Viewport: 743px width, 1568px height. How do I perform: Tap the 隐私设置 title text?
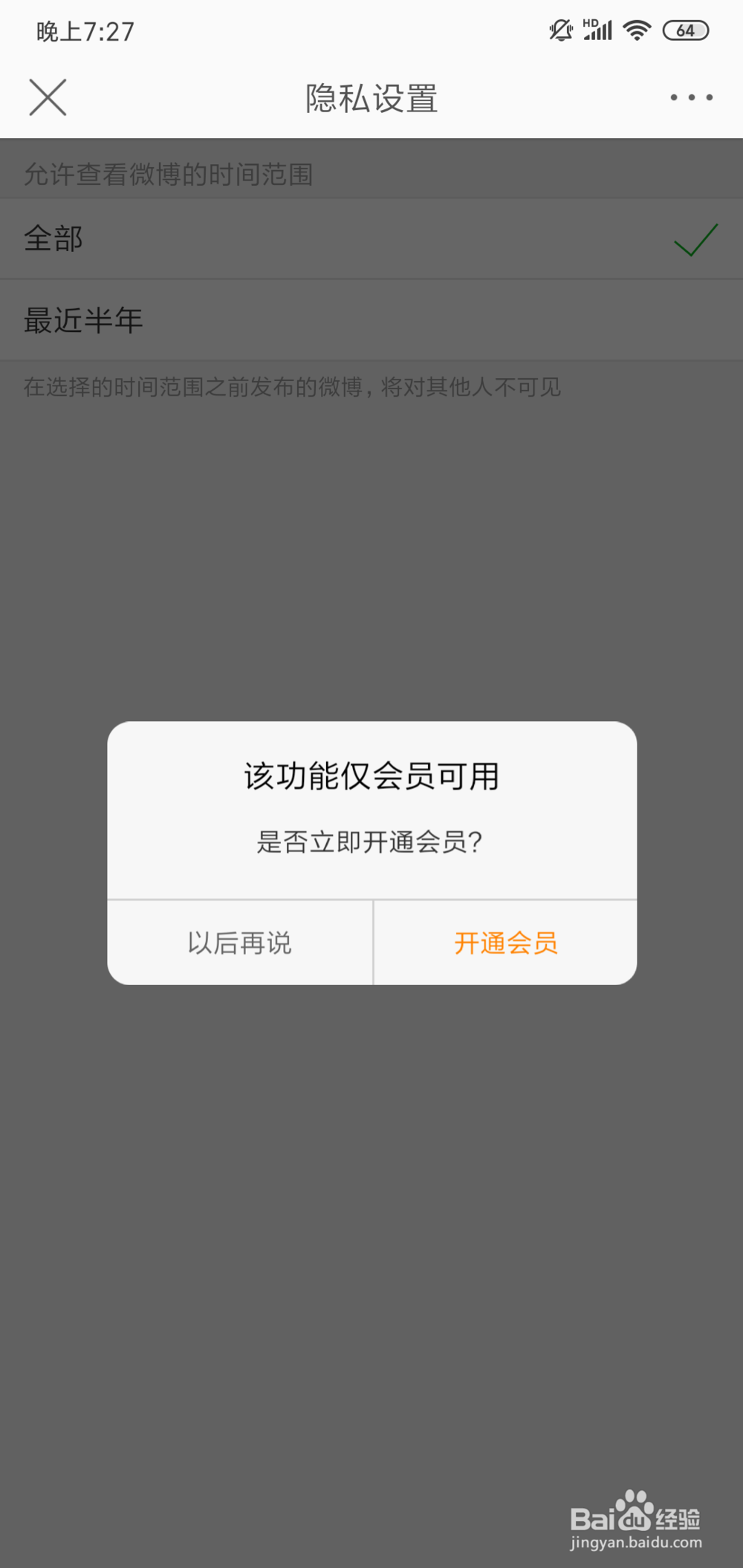371,97
